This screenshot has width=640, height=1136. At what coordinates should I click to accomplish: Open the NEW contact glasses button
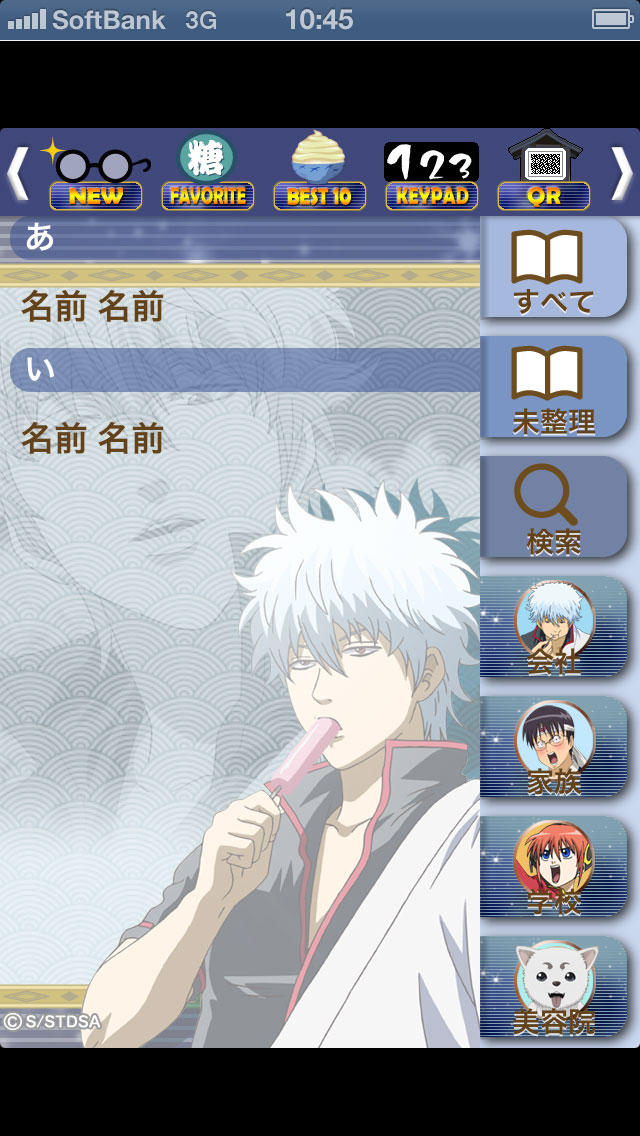96,174
